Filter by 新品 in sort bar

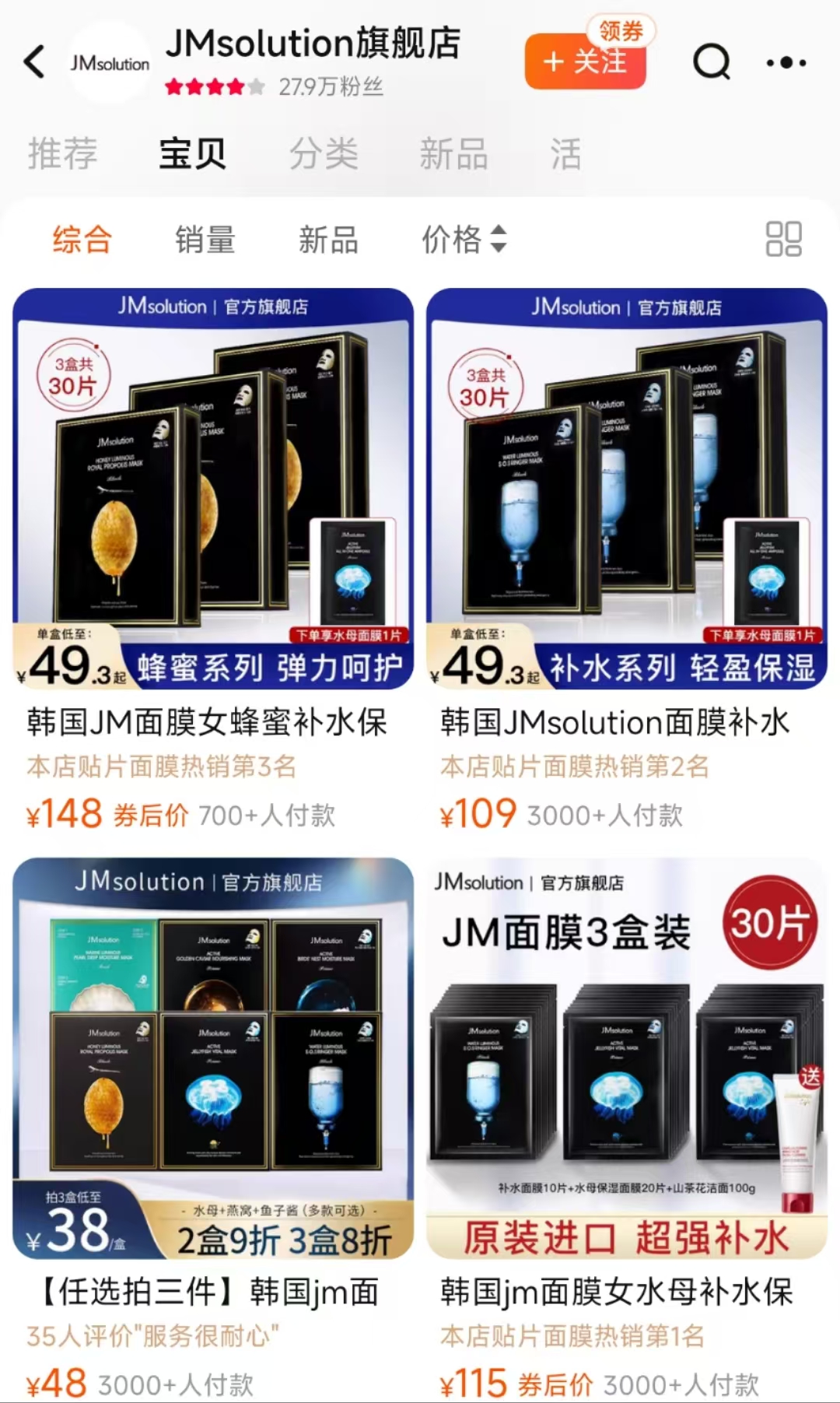point(328,239)
